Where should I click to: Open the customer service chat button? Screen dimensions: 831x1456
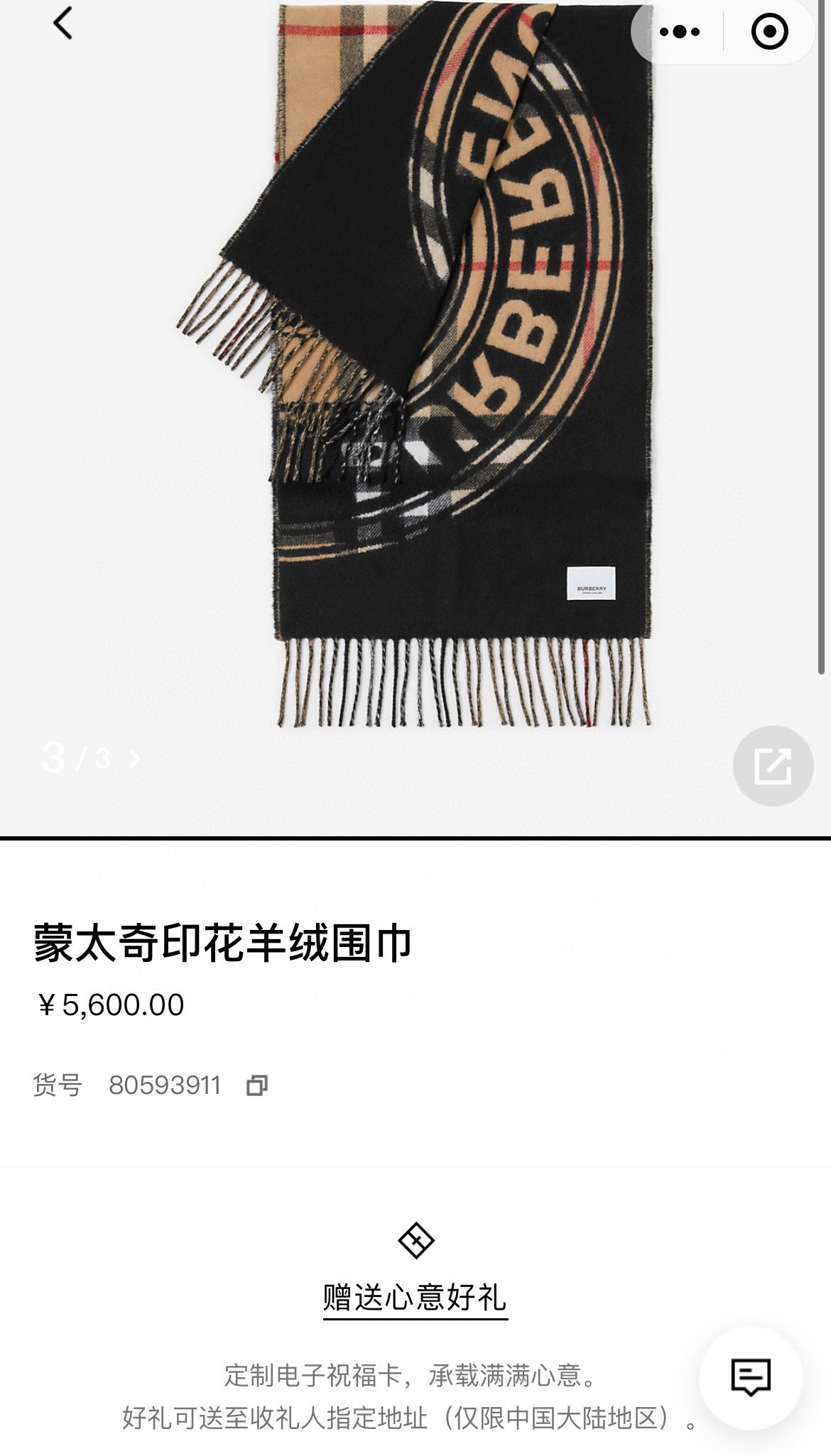(x=751, y=1377)
